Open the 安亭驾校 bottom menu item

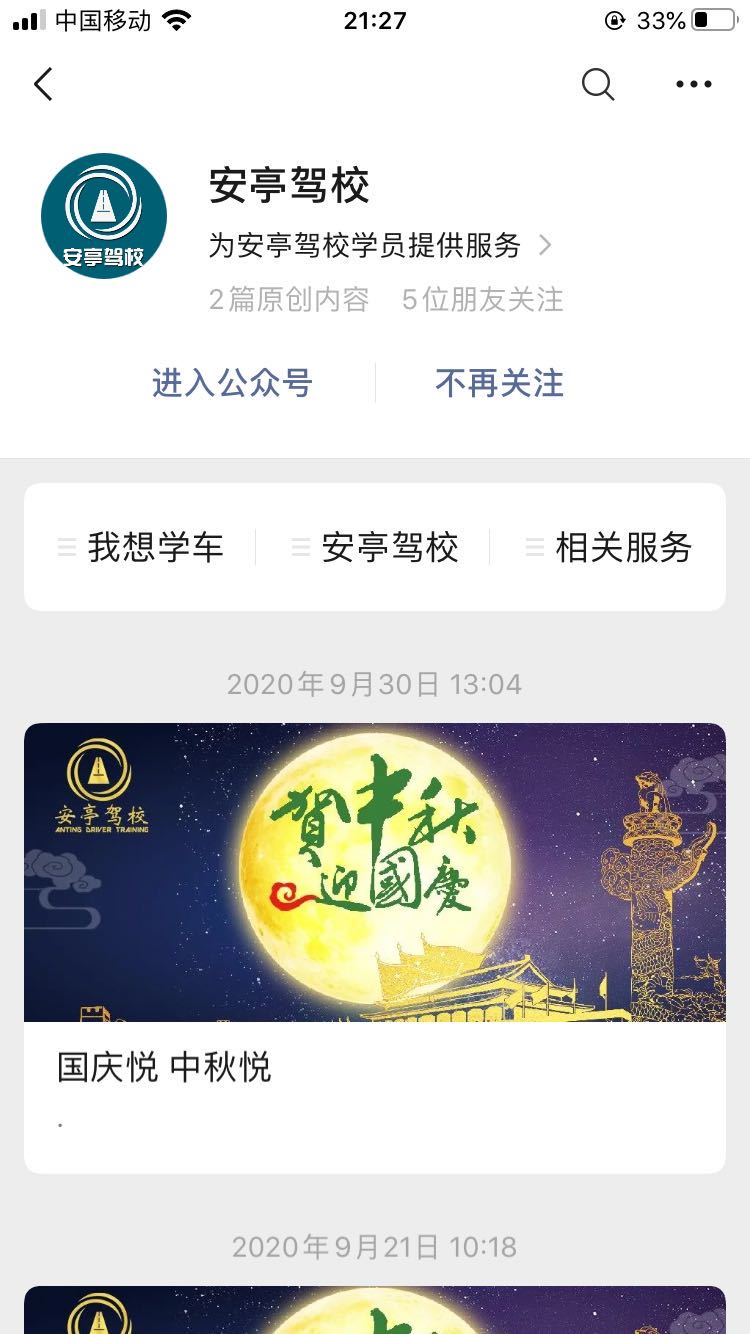coord(375,547)
